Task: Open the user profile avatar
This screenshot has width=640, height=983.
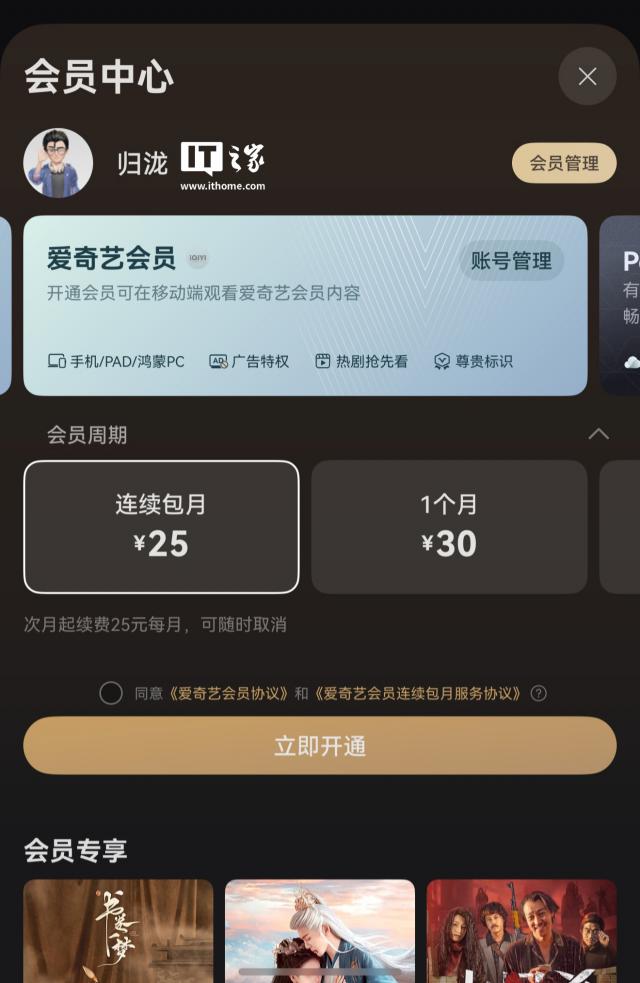Action: coord(58,162)
